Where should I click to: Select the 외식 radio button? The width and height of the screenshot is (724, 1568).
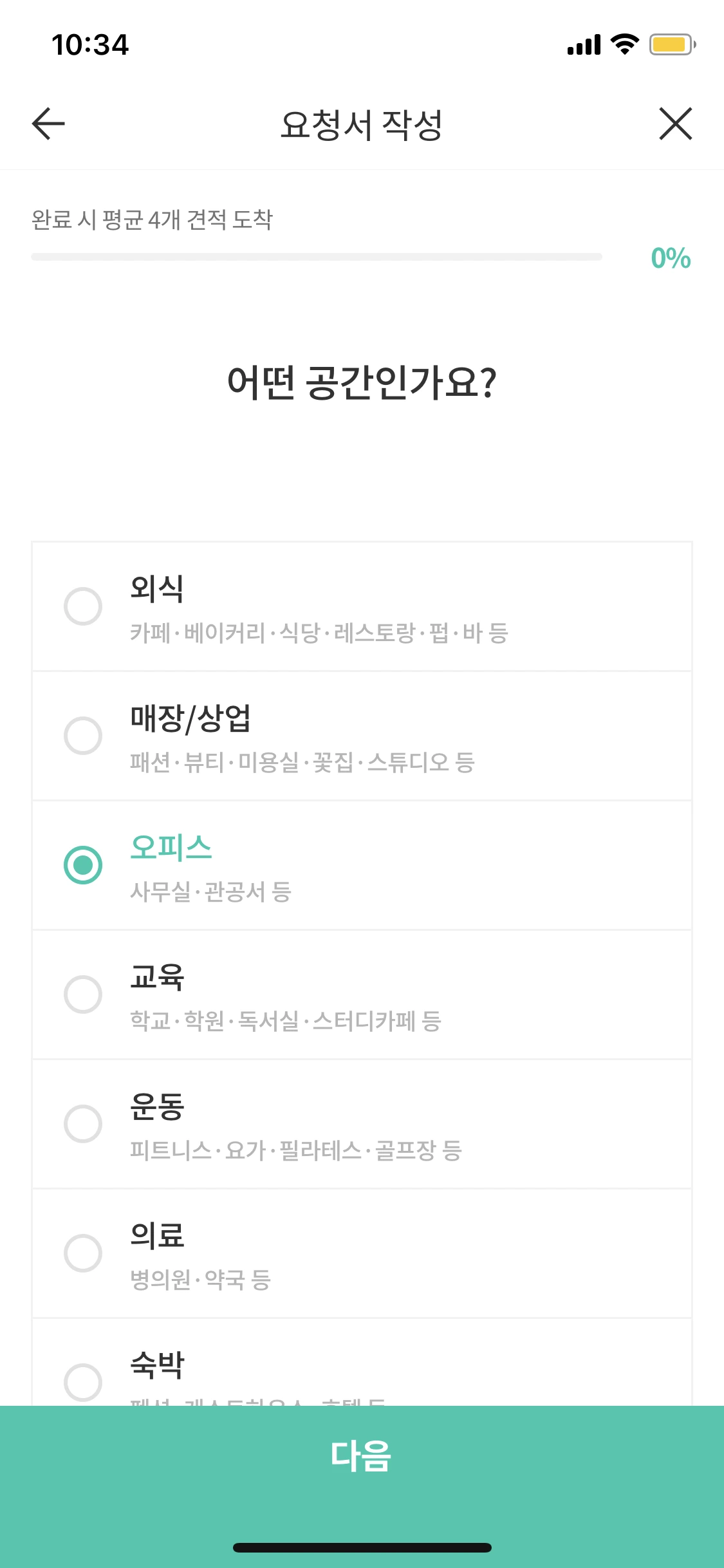tap(83, 607)
